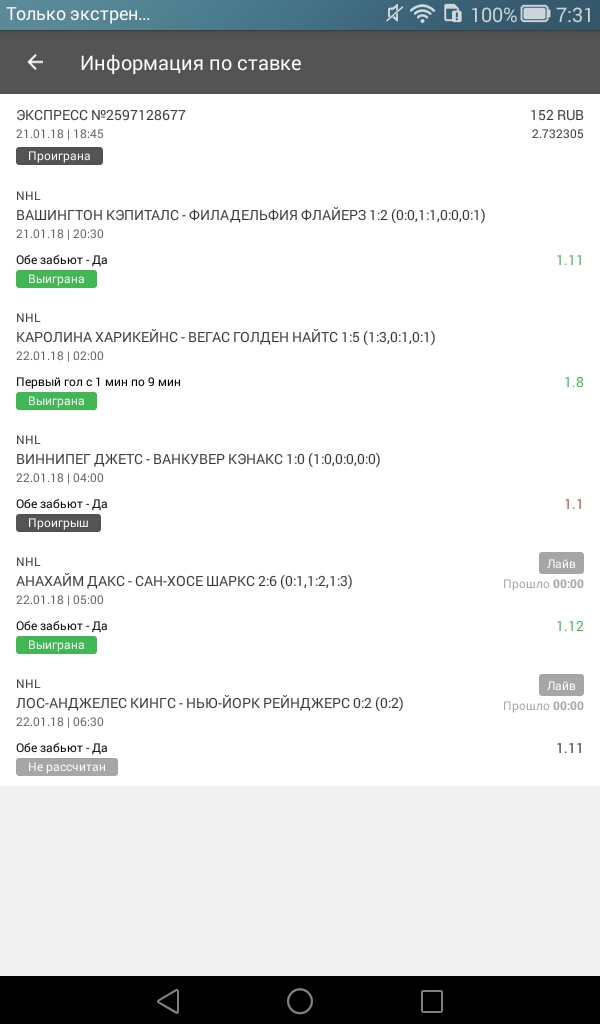Viewport: 600px width, 1024px height.
Task: Open the recent apps overview
Action: [x=431, y=1000]
